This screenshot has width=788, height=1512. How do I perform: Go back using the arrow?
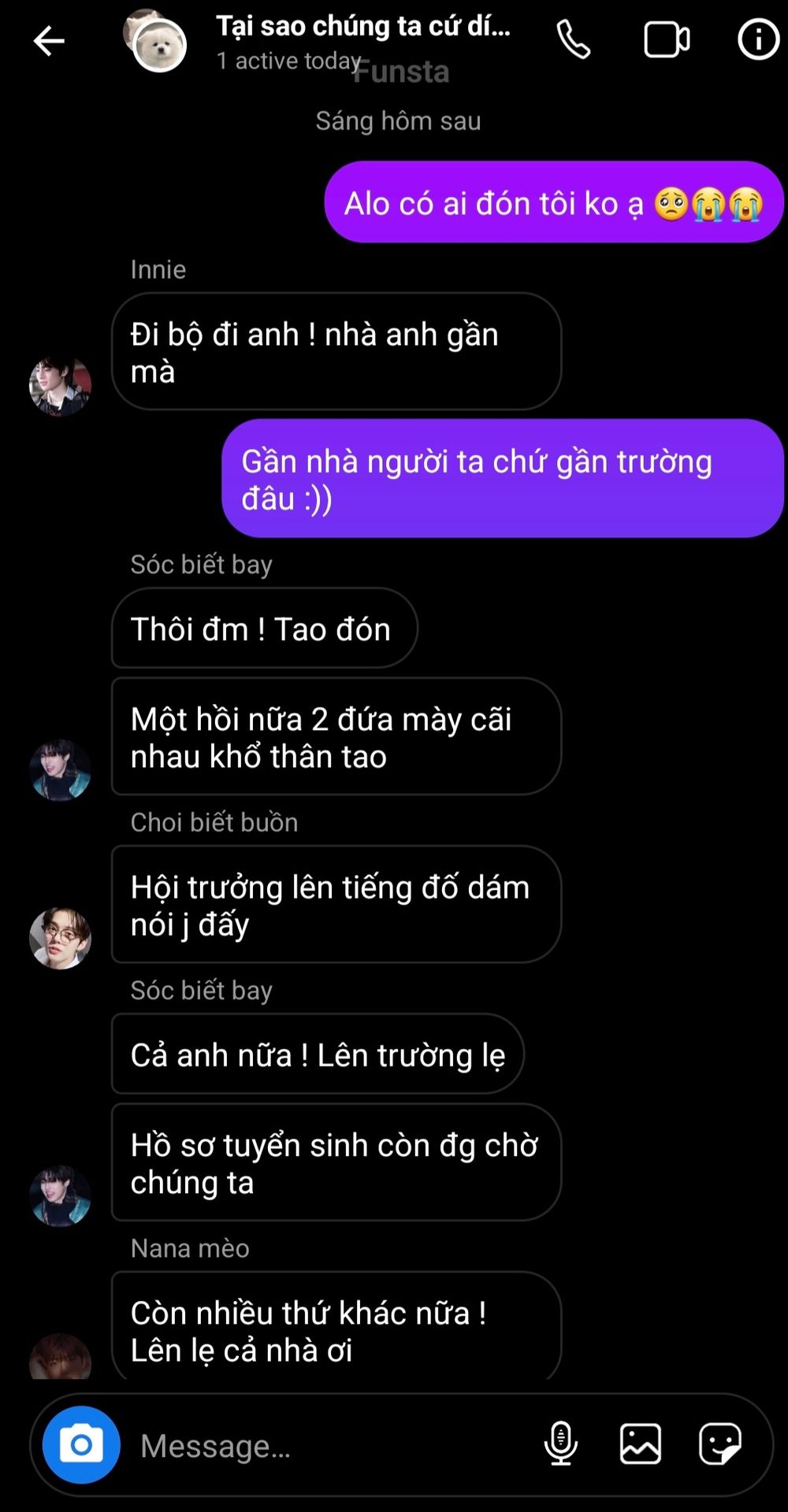(48, 41)
